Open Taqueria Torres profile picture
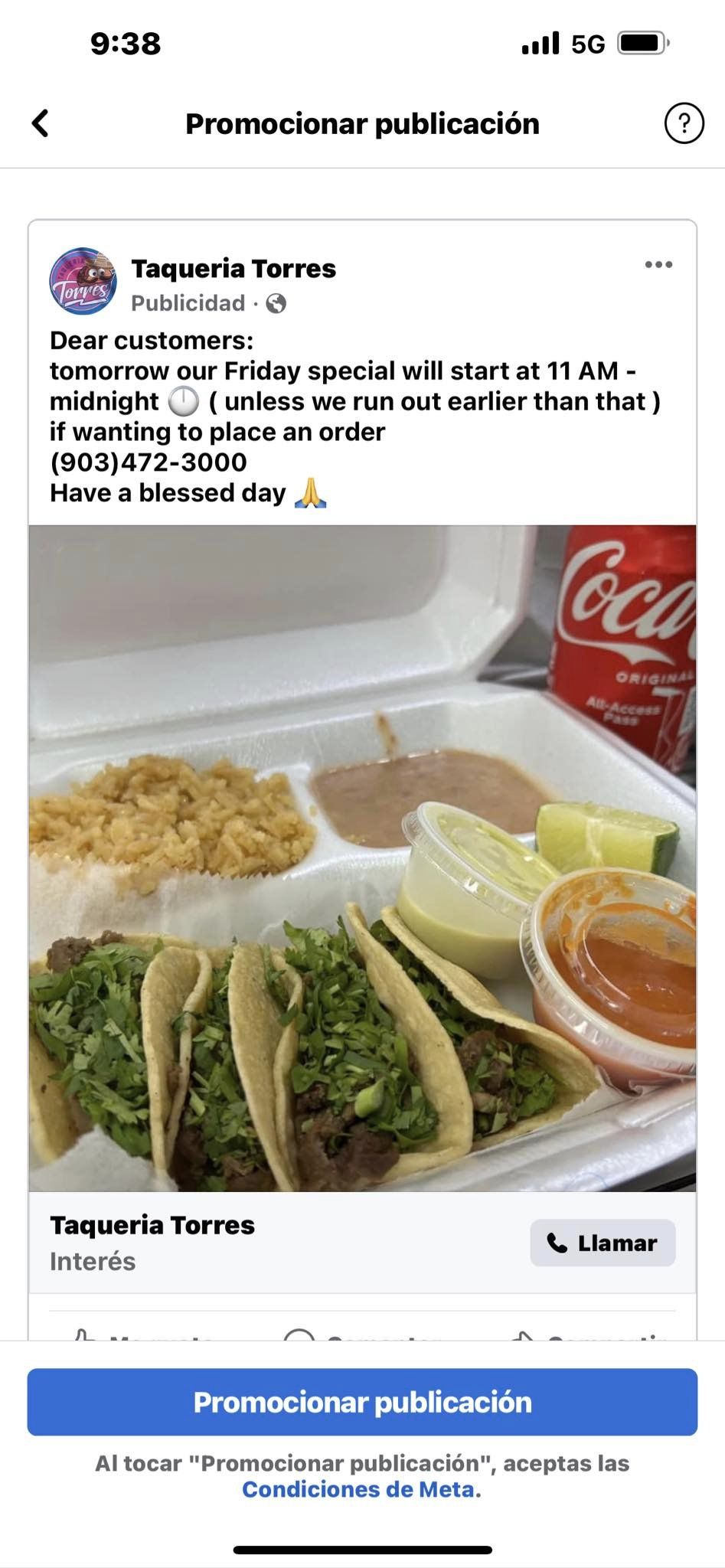Image resolution: width=725 pixels, height=1568 pixels. pos(83,282)
